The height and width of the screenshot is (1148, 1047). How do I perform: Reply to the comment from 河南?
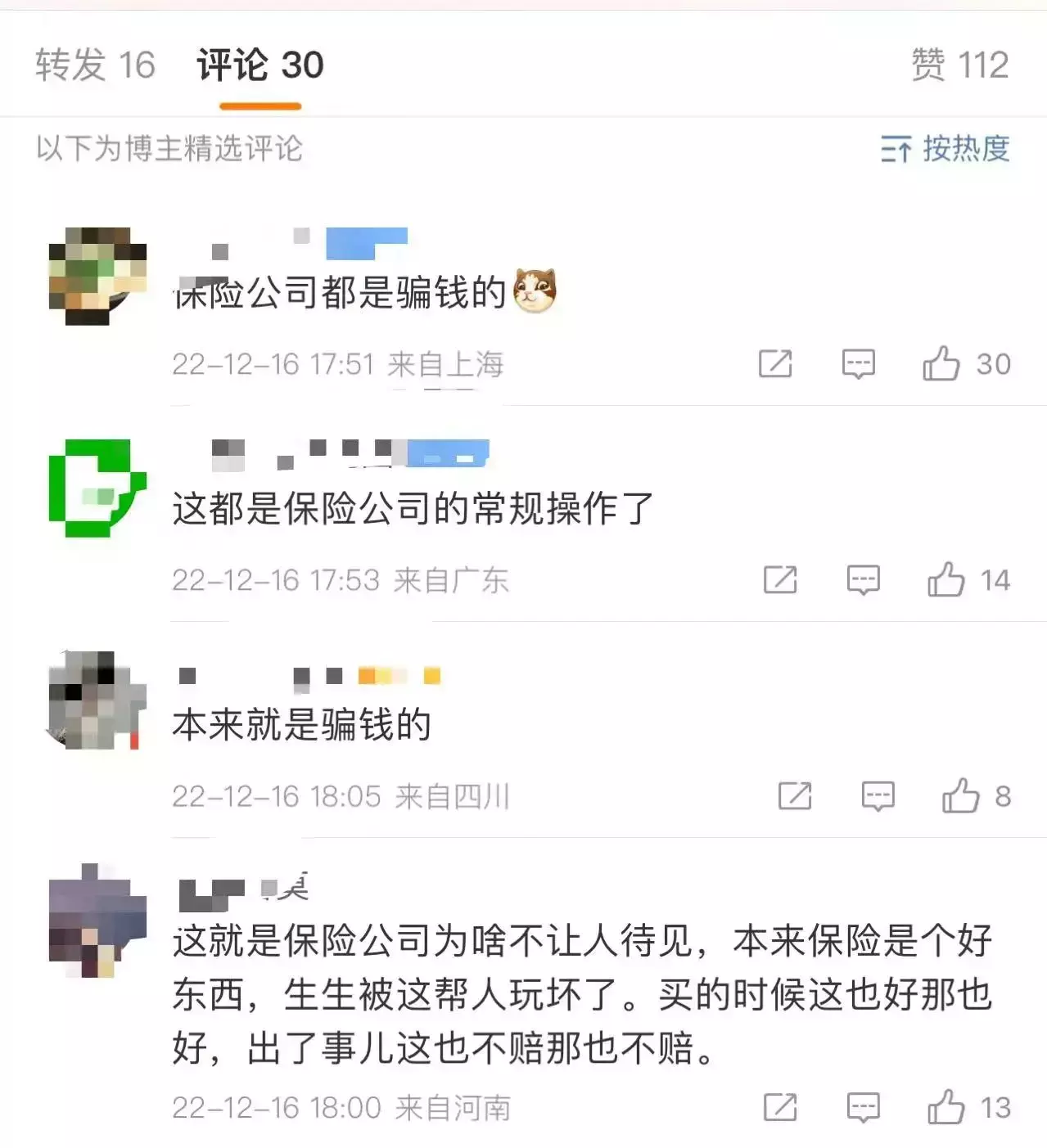click(863, 1107)
